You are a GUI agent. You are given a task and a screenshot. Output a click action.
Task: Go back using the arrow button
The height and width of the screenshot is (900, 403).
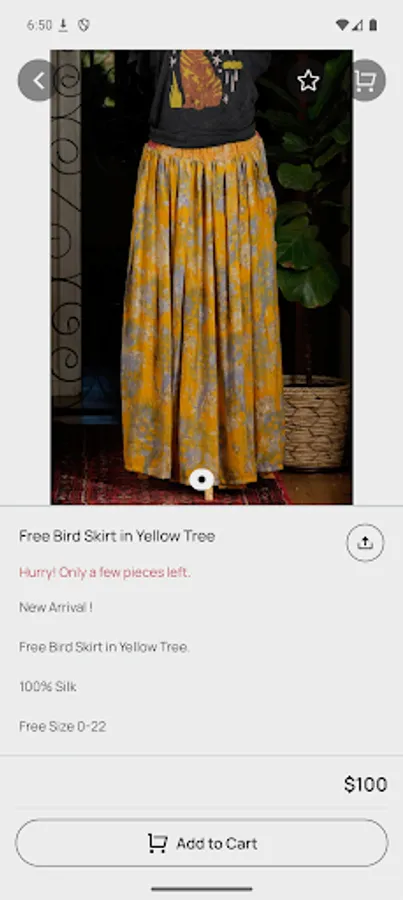[38, 80]
